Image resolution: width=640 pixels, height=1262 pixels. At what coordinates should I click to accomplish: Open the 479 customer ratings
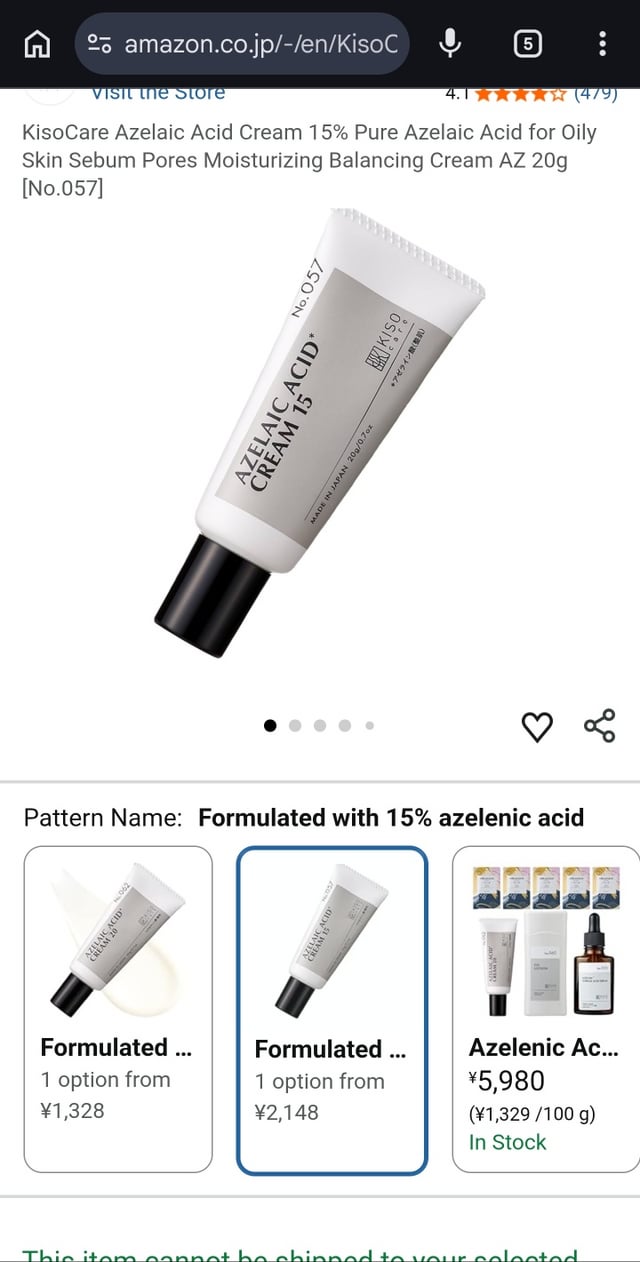595,94
